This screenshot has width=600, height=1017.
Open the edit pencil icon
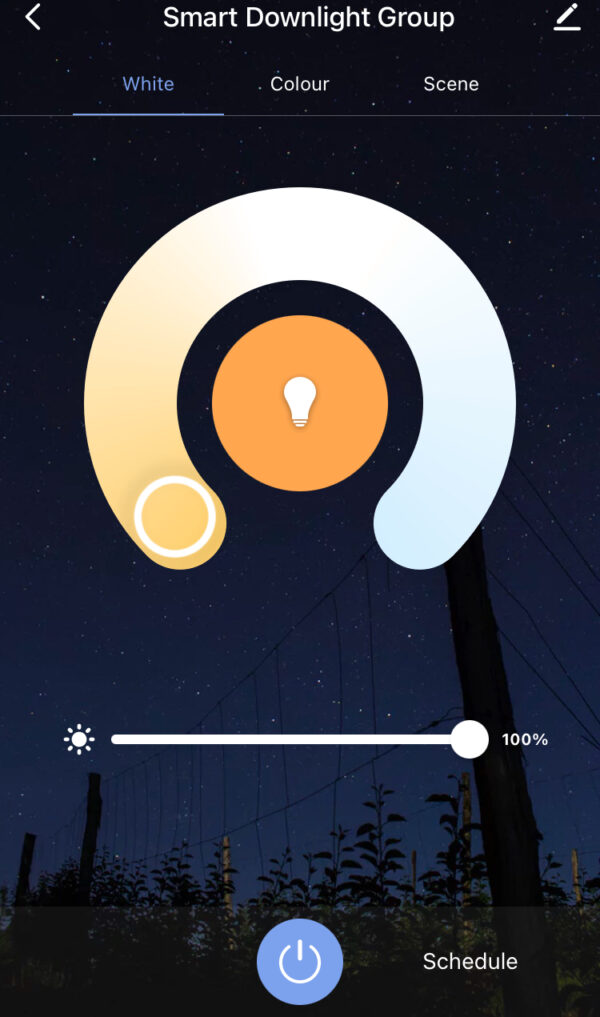point(567,17)
